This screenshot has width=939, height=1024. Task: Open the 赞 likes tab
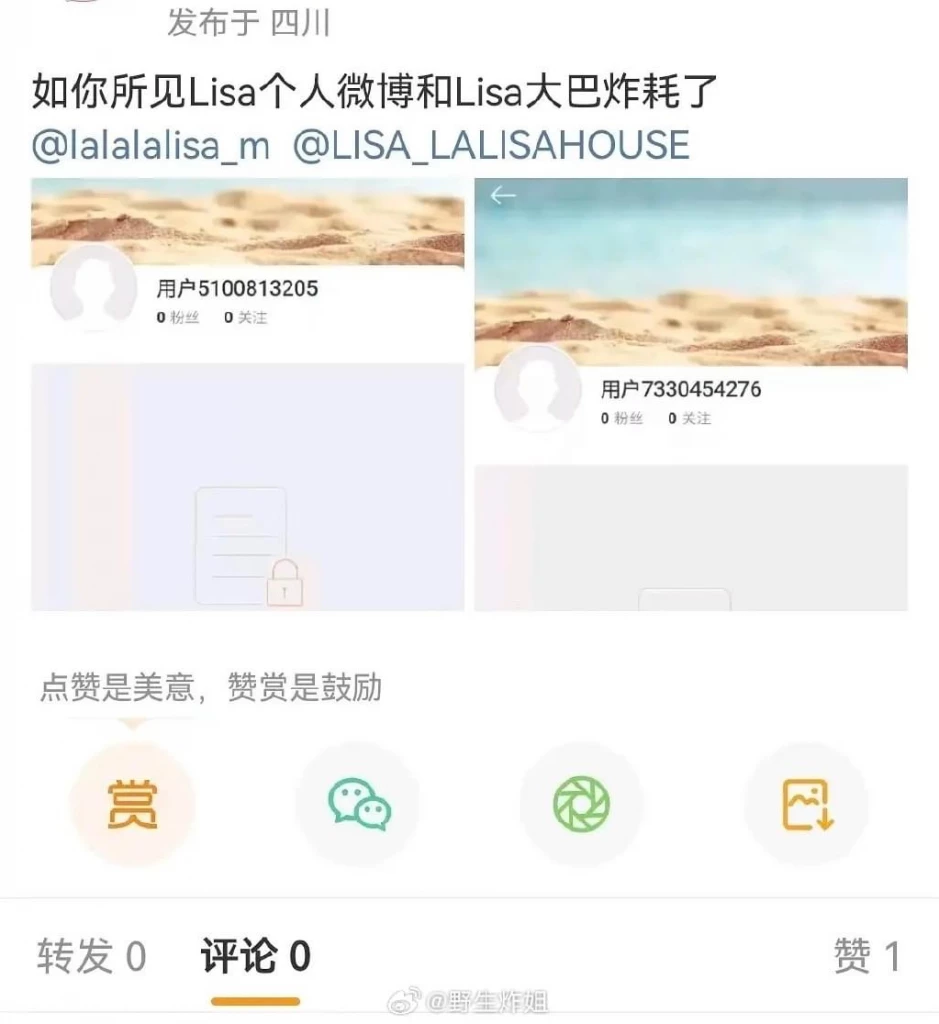click(866, 957)
